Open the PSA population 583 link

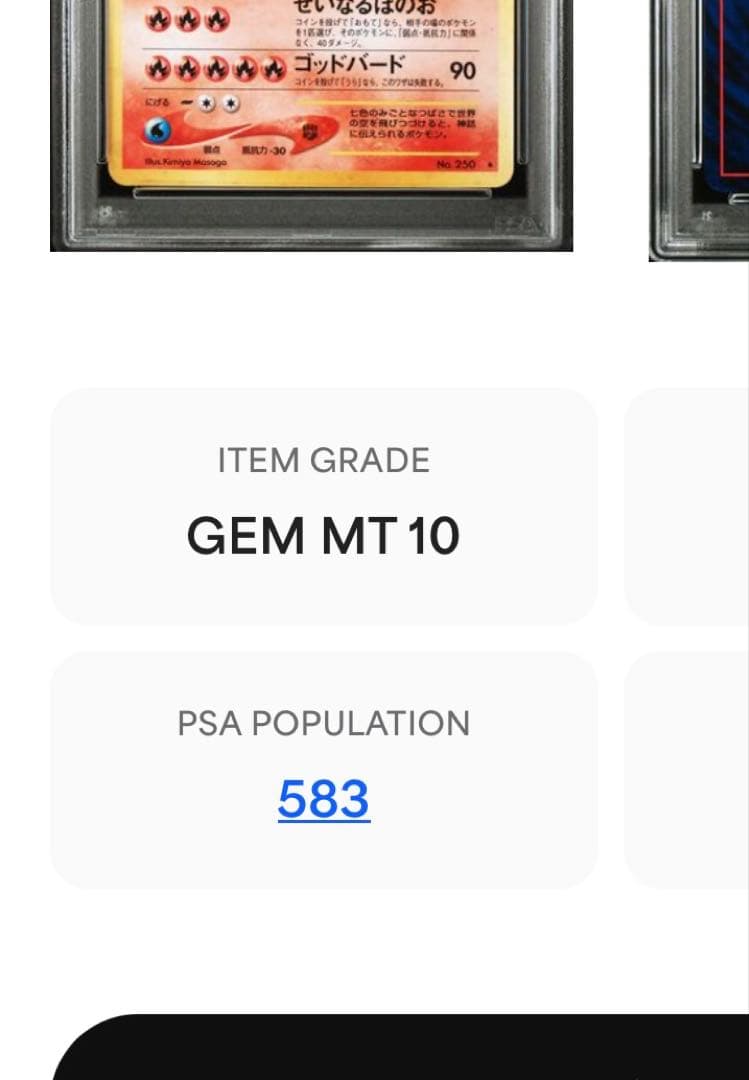coord(324,799)
